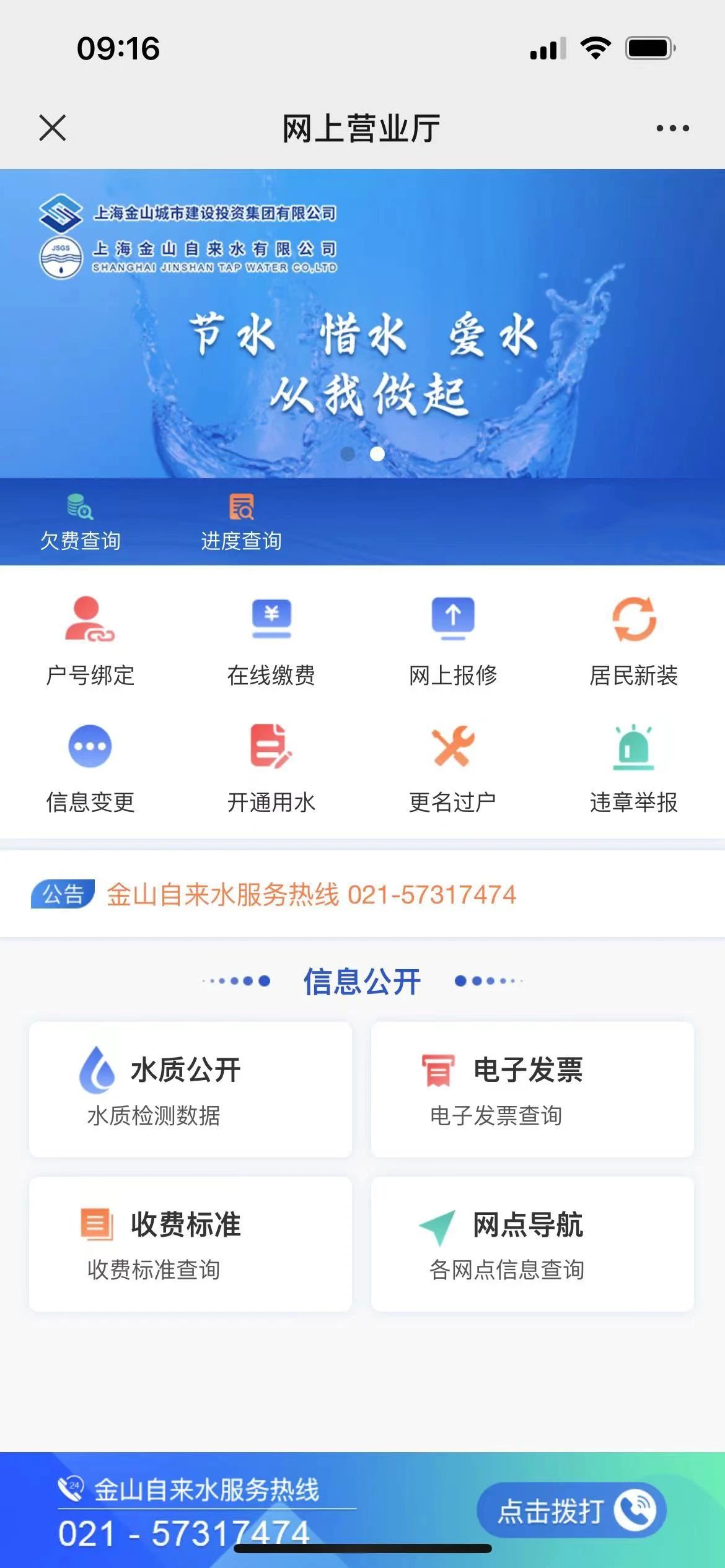Close the 网上营业厅 page
This screenshot has height=1568, width=725.
[x=53, y=128]
